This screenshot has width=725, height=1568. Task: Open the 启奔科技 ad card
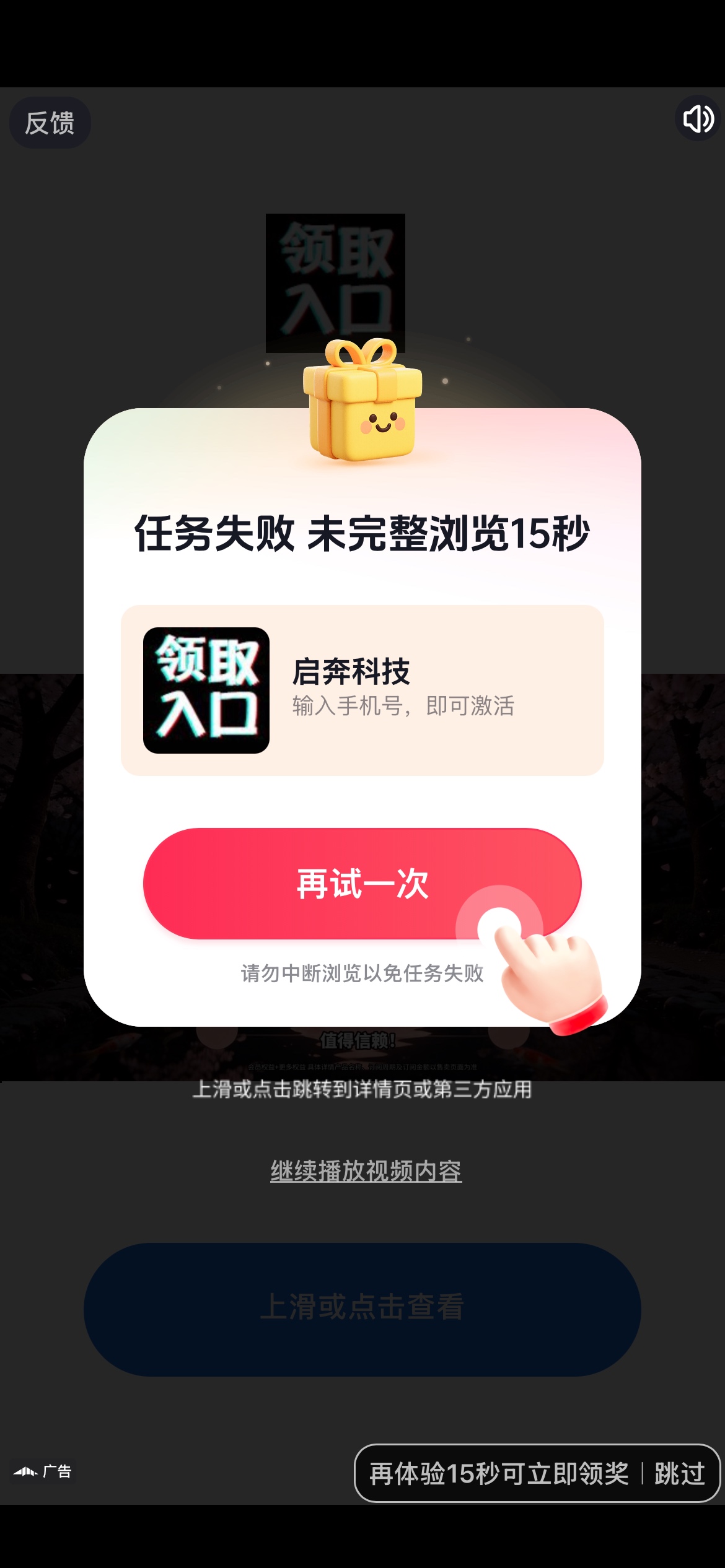click(362, 690)
